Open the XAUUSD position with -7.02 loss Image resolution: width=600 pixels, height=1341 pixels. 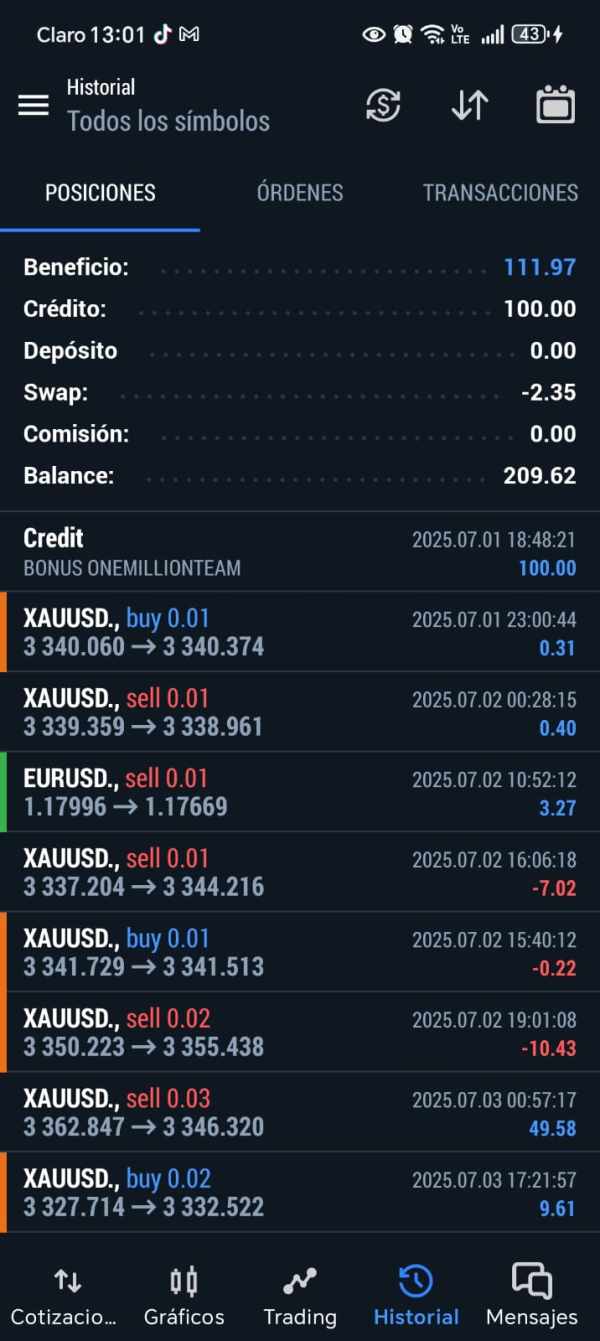point(300,872)
